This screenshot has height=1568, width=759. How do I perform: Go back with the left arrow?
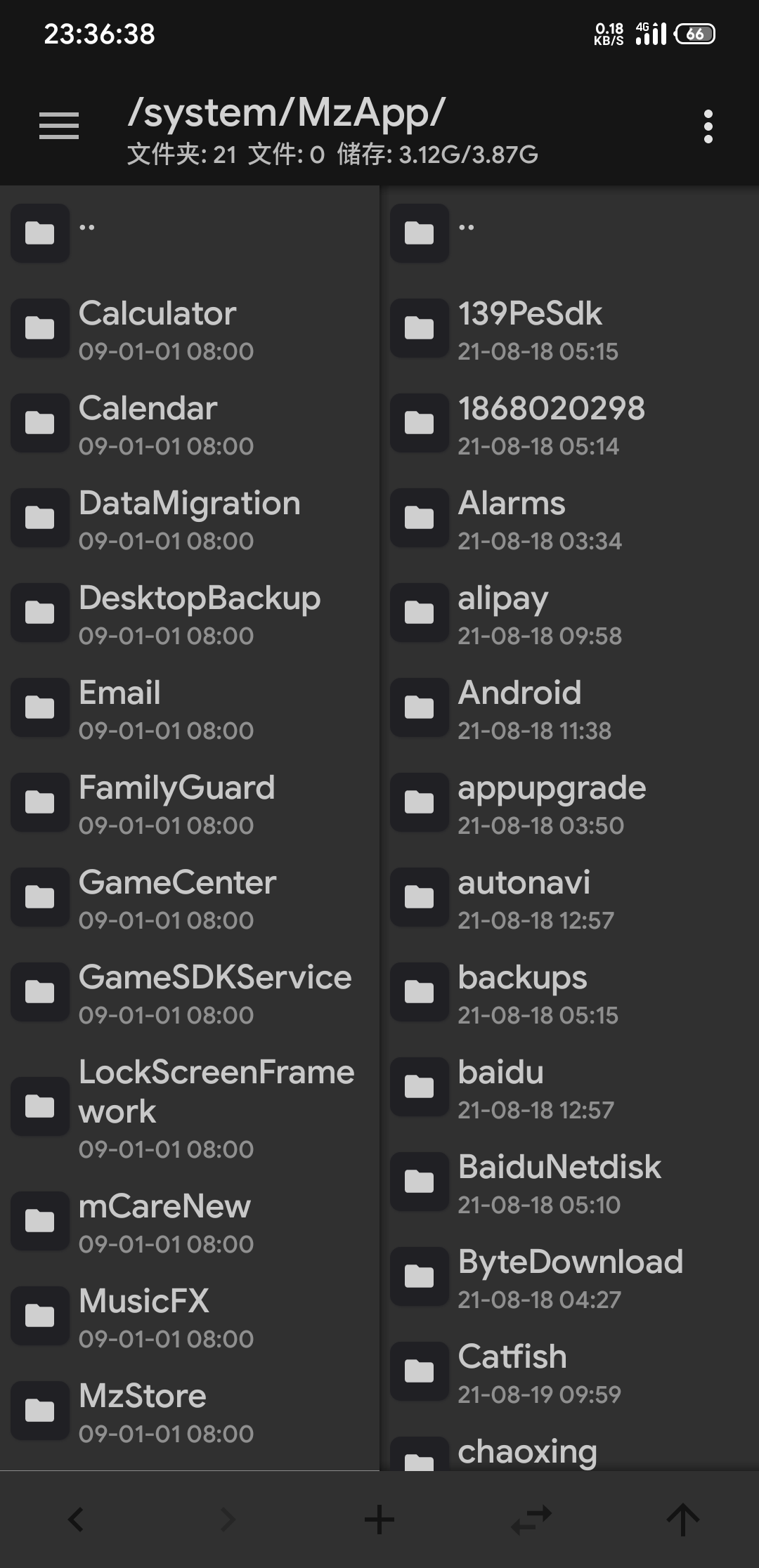[76, 1520]
